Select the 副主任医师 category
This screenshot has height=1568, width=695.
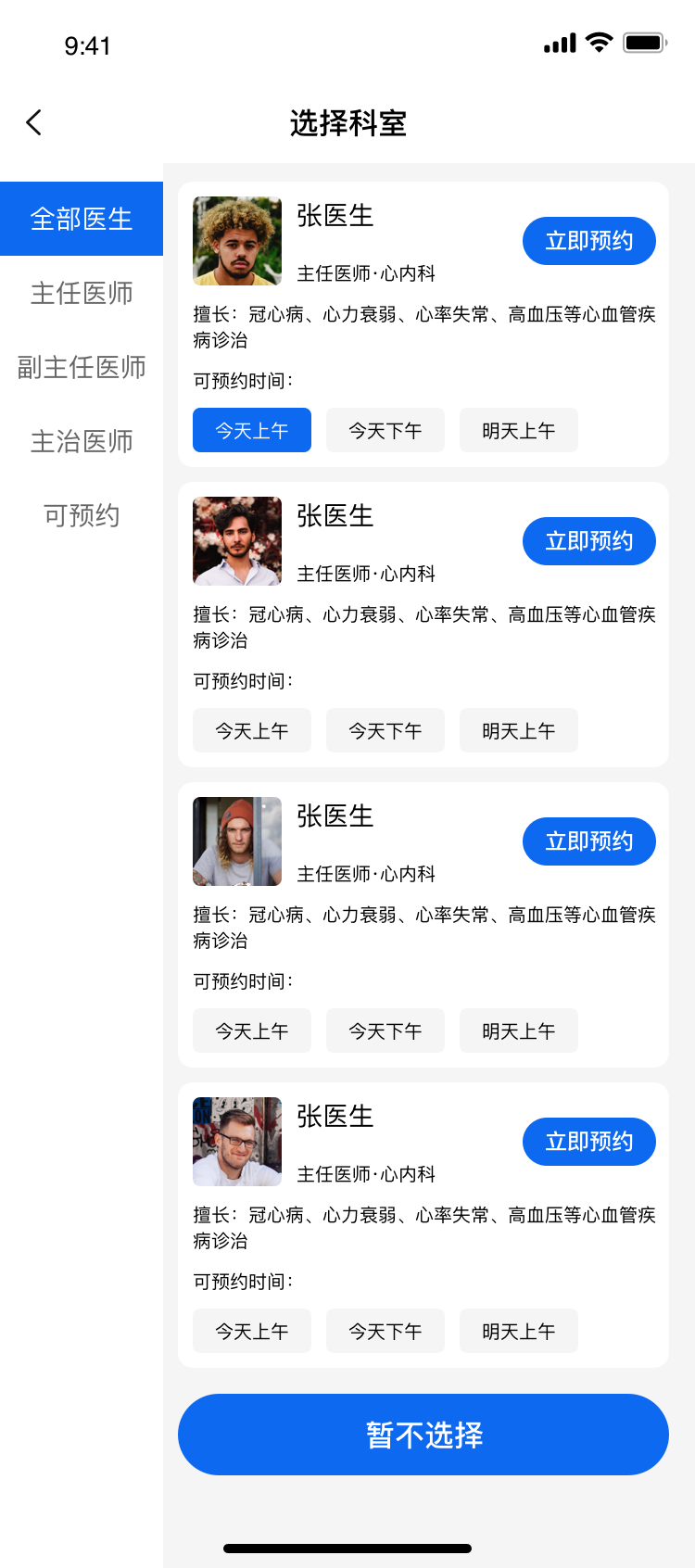(x=82, y=367)
